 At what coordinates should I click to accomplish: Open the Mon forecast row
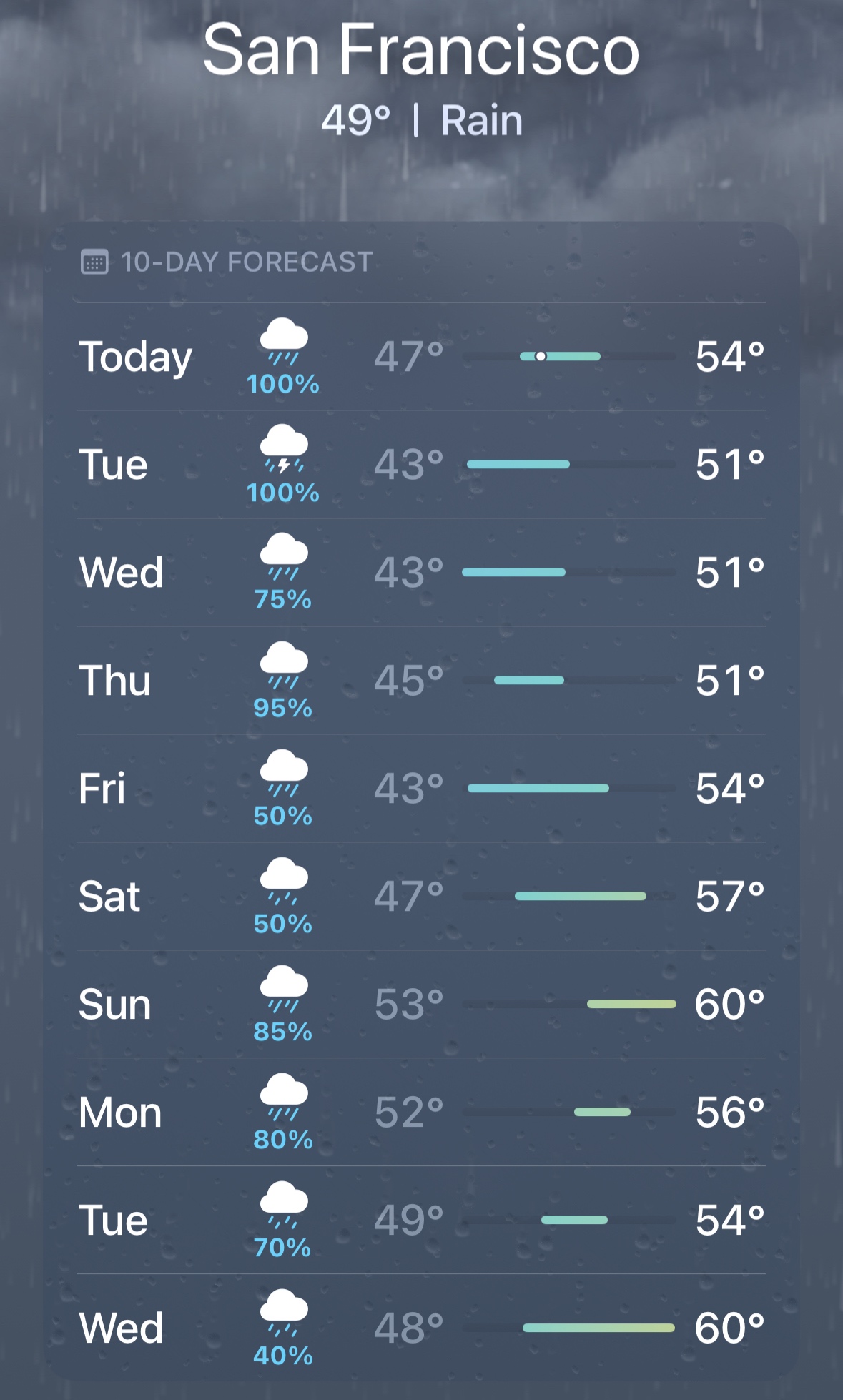click(421, 1112)
